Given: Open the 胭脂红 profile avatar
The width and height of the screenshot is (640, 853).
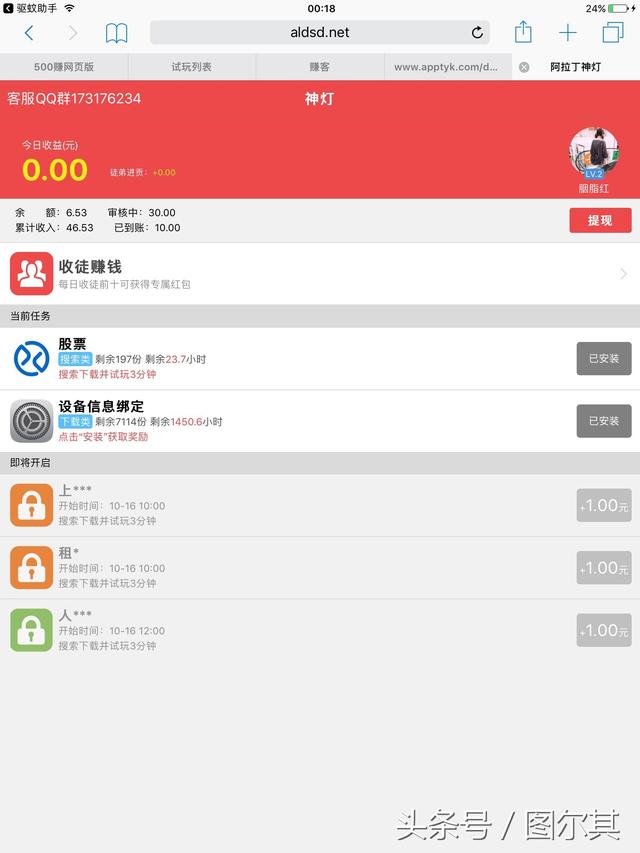Looking at the screenshot, I should point(593,153).
